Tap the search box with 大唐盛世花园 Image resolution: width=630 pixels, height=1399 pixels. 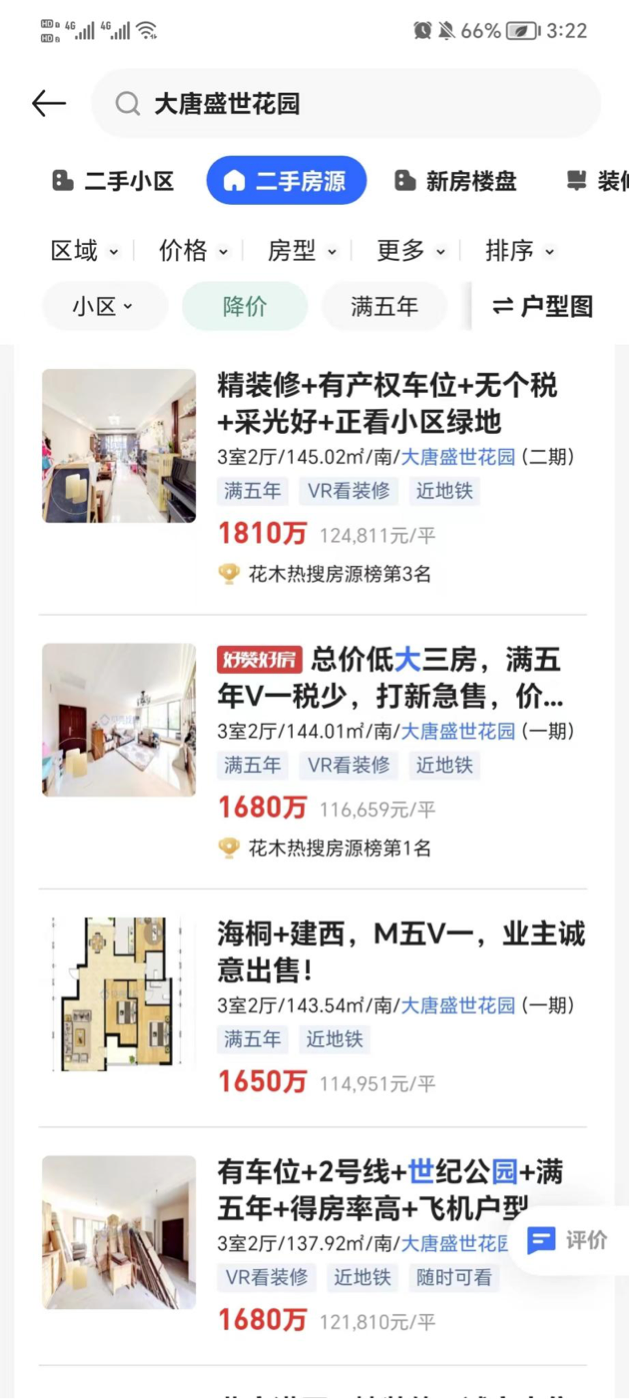[x=345, y=104]
